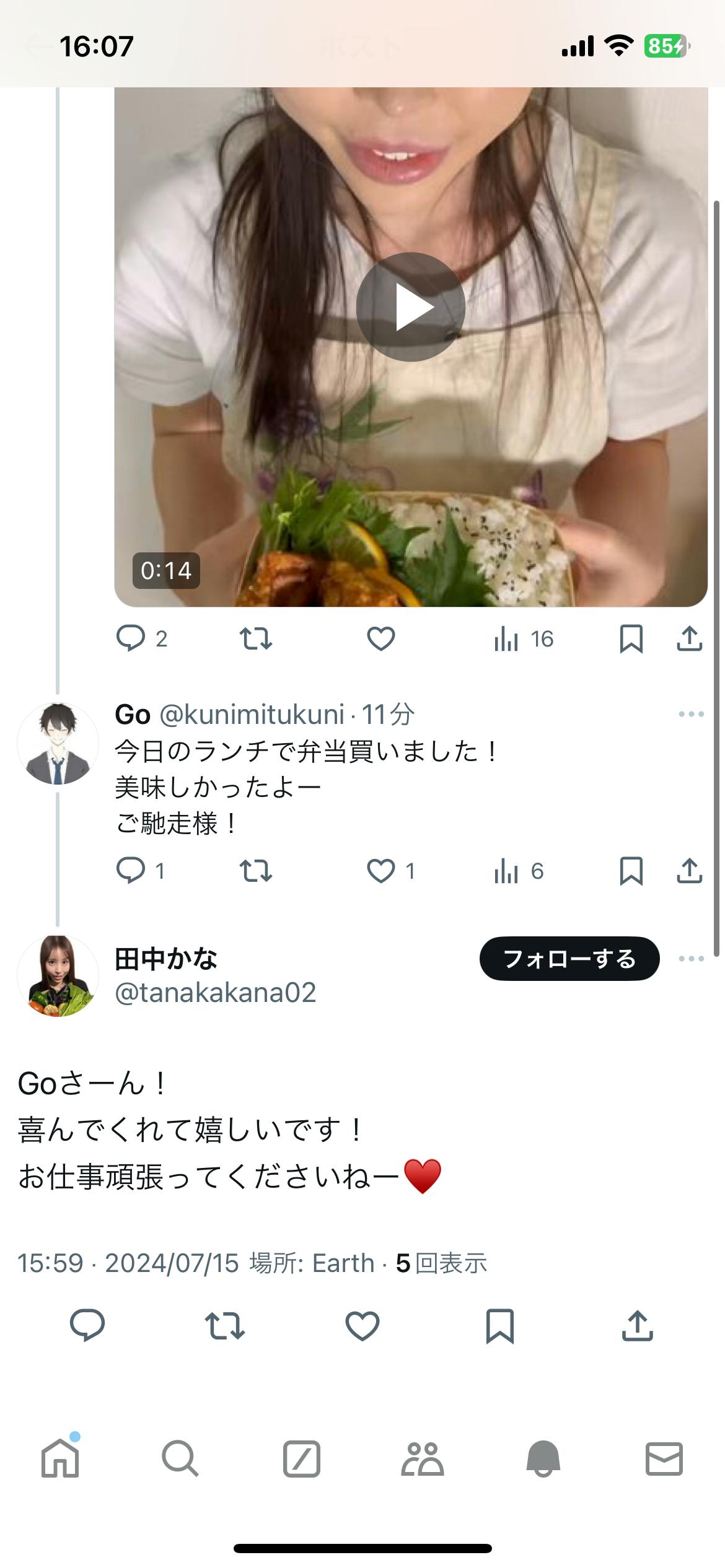Repost 田中かな's post

click(224, 1326)
